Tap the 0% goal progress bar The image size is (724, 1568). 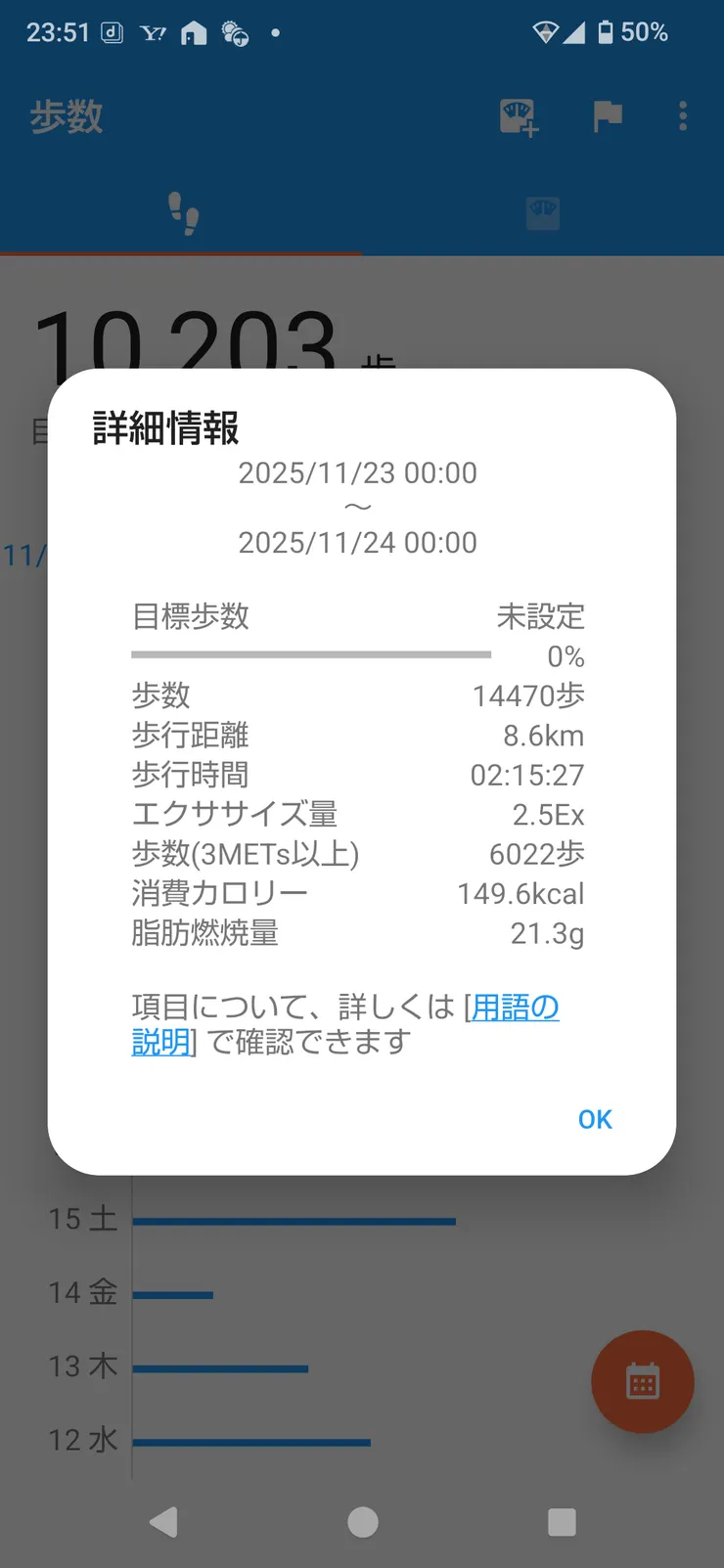(311, 650)
